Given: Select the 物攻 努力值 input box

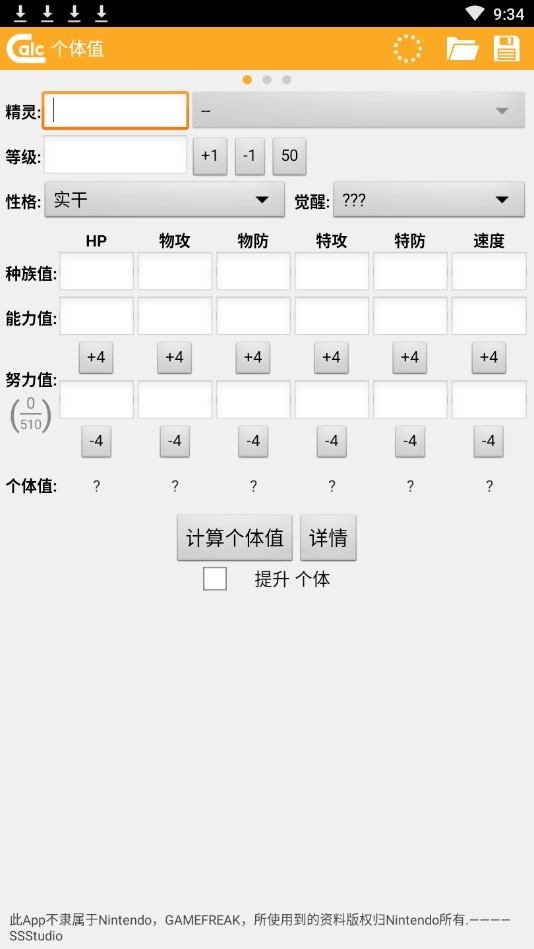Looking at the screenshot, I should click(x=175, y=399).
